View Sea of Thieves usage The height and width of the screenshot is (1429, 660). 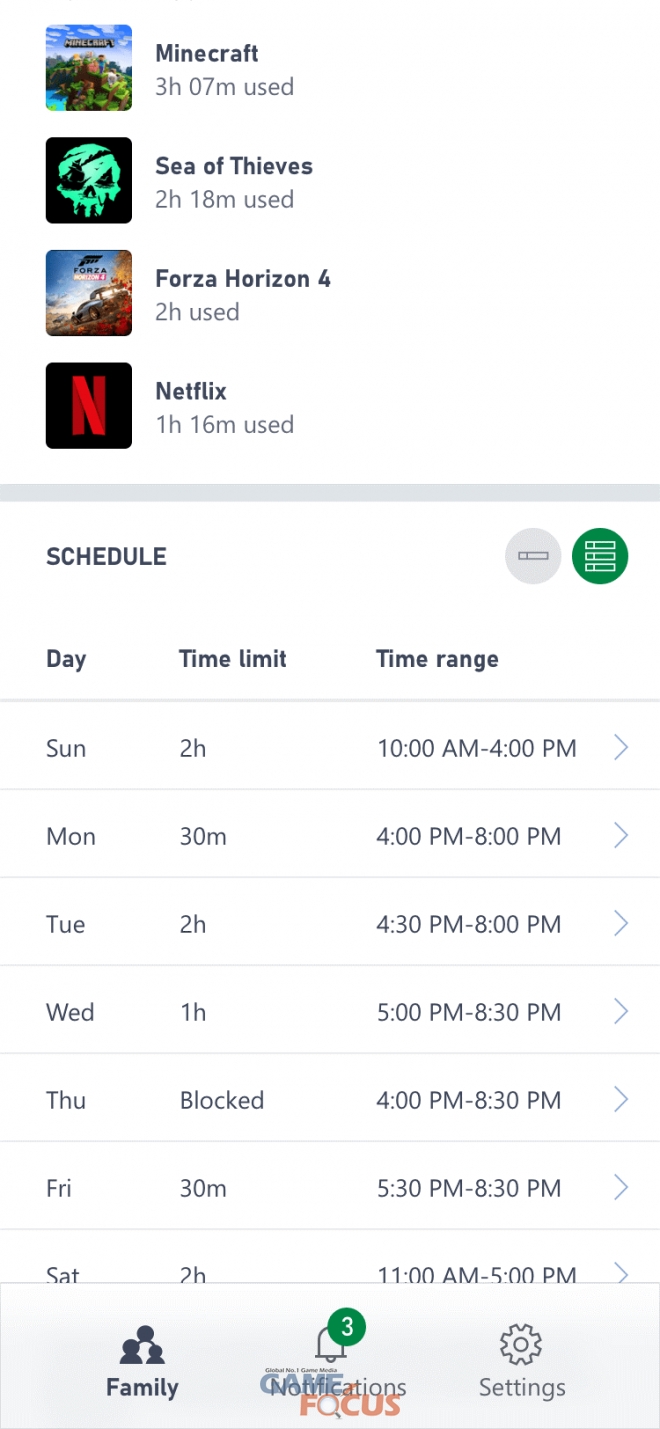click(x=232, y=181)
